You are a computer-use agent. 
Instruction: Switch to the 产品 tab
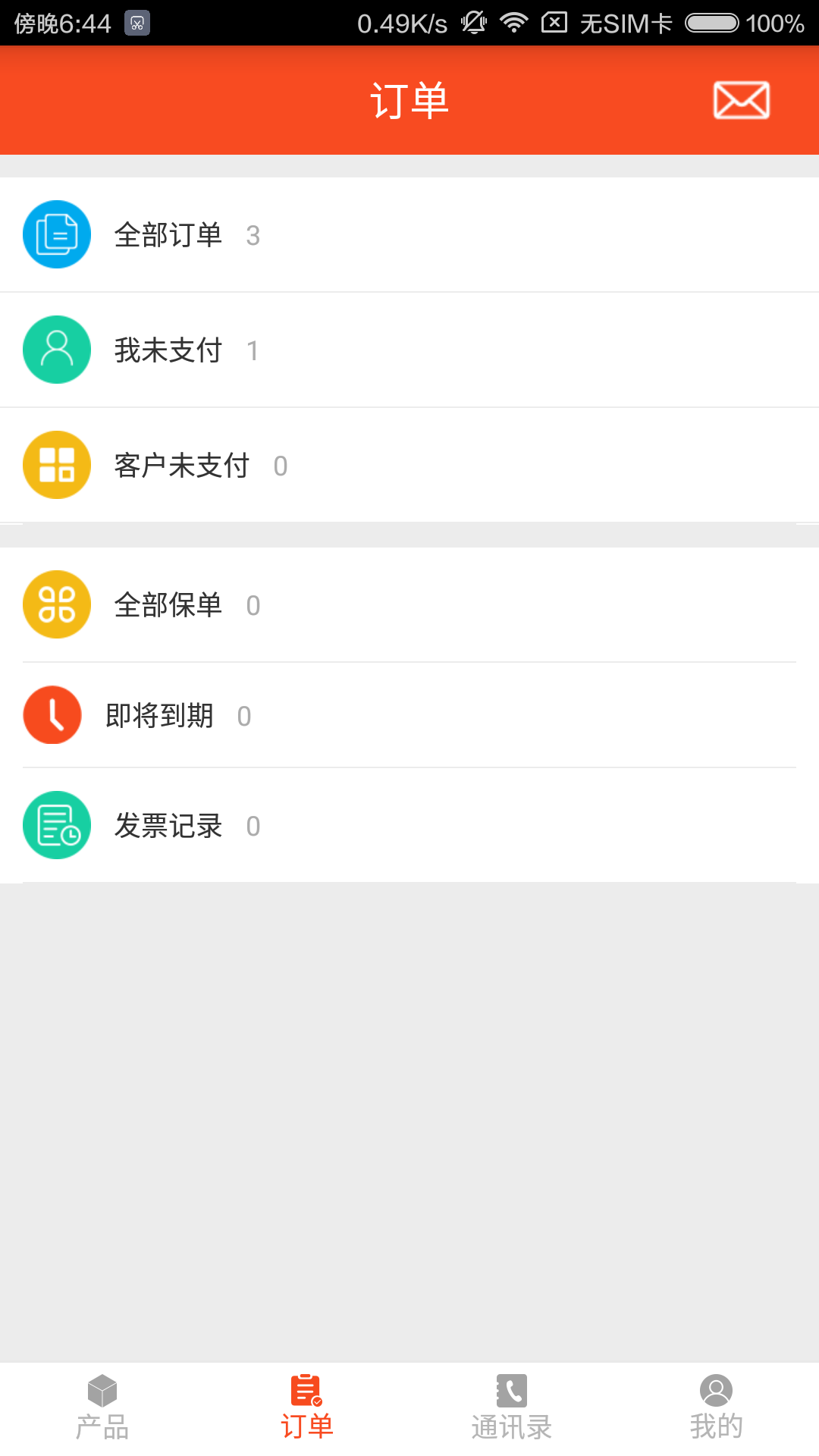tap(102, 1407)
